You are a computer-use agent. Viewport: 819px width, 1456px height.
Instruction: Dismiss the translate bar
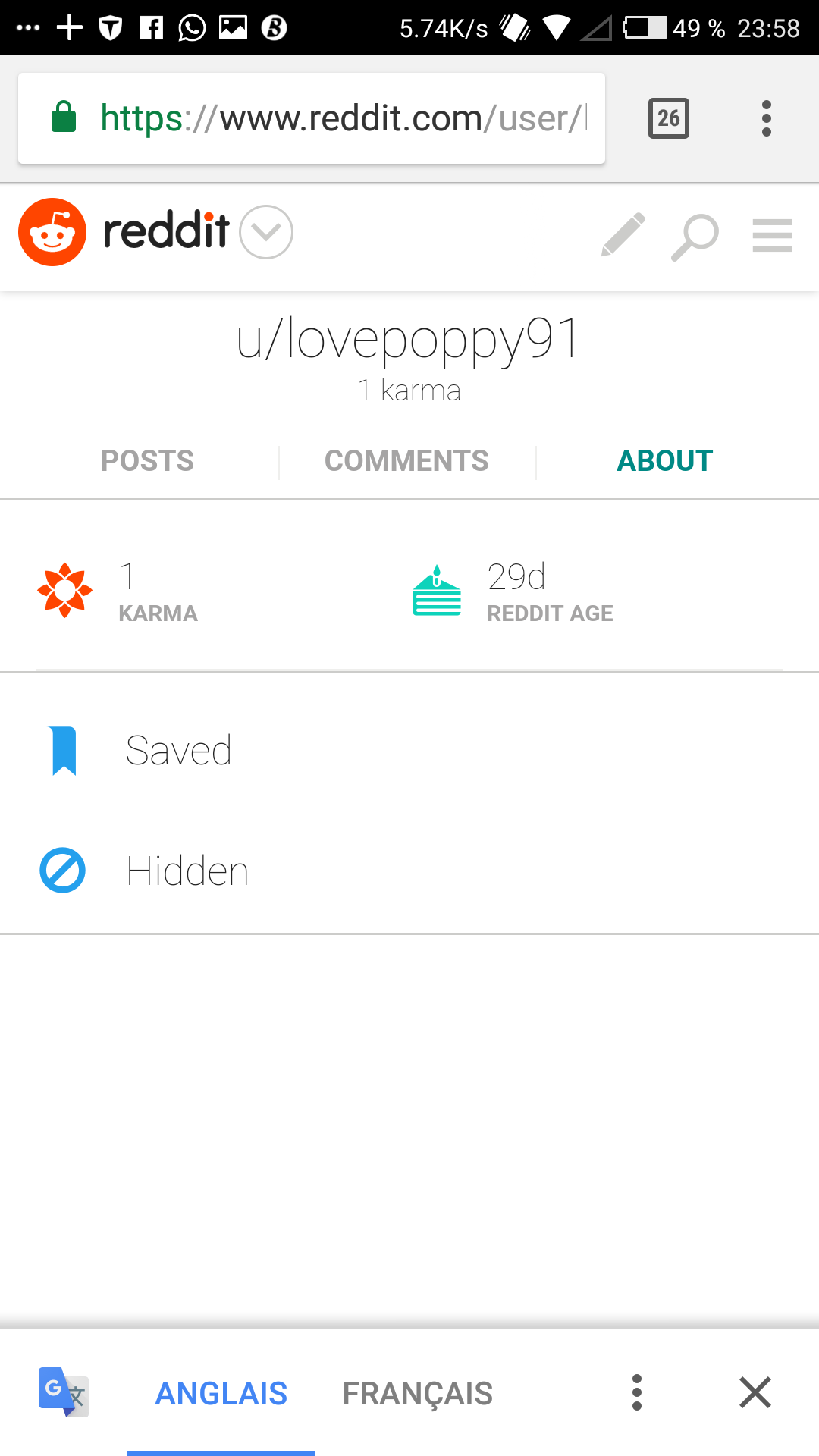(755, 1392)
